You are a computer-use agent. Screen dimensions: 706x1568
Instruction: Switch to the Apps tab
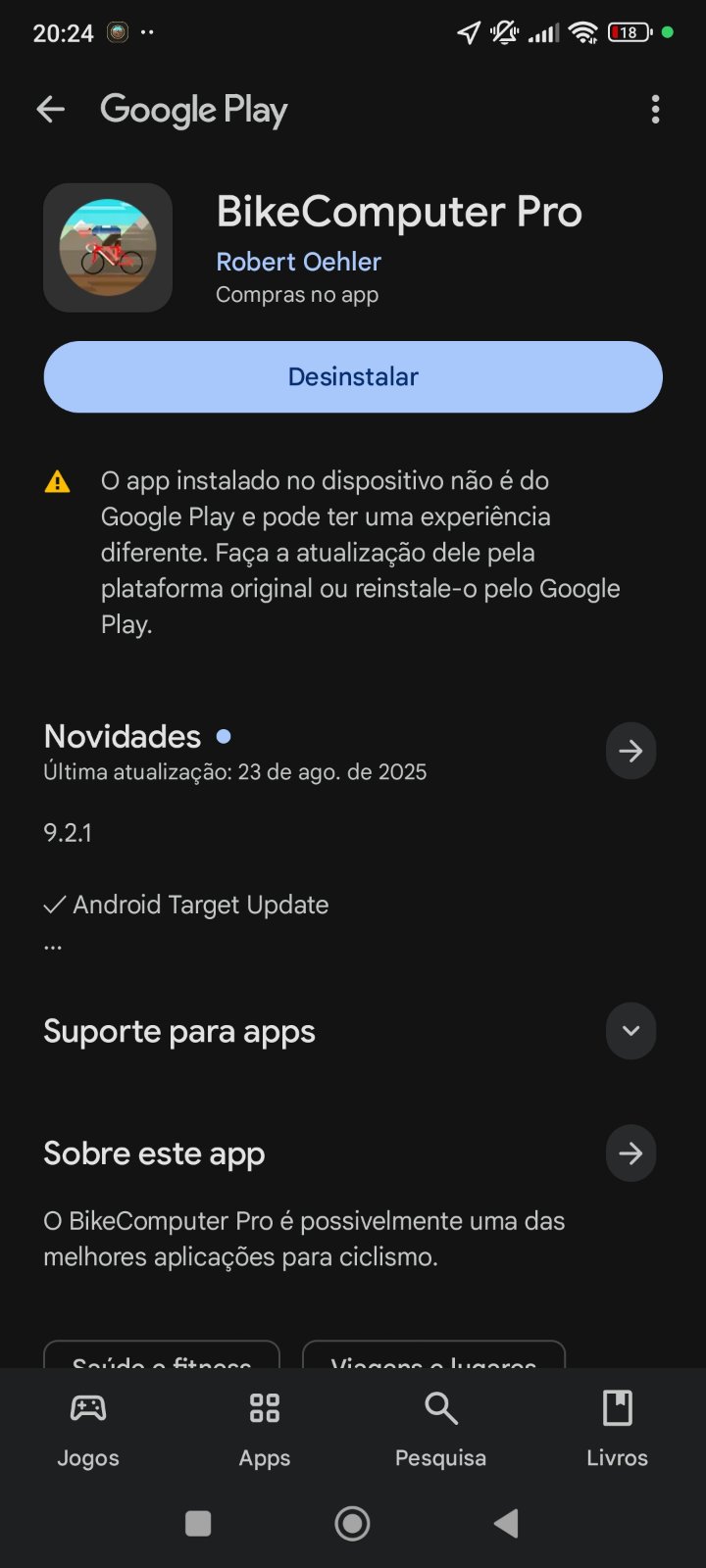(265, 1429)
